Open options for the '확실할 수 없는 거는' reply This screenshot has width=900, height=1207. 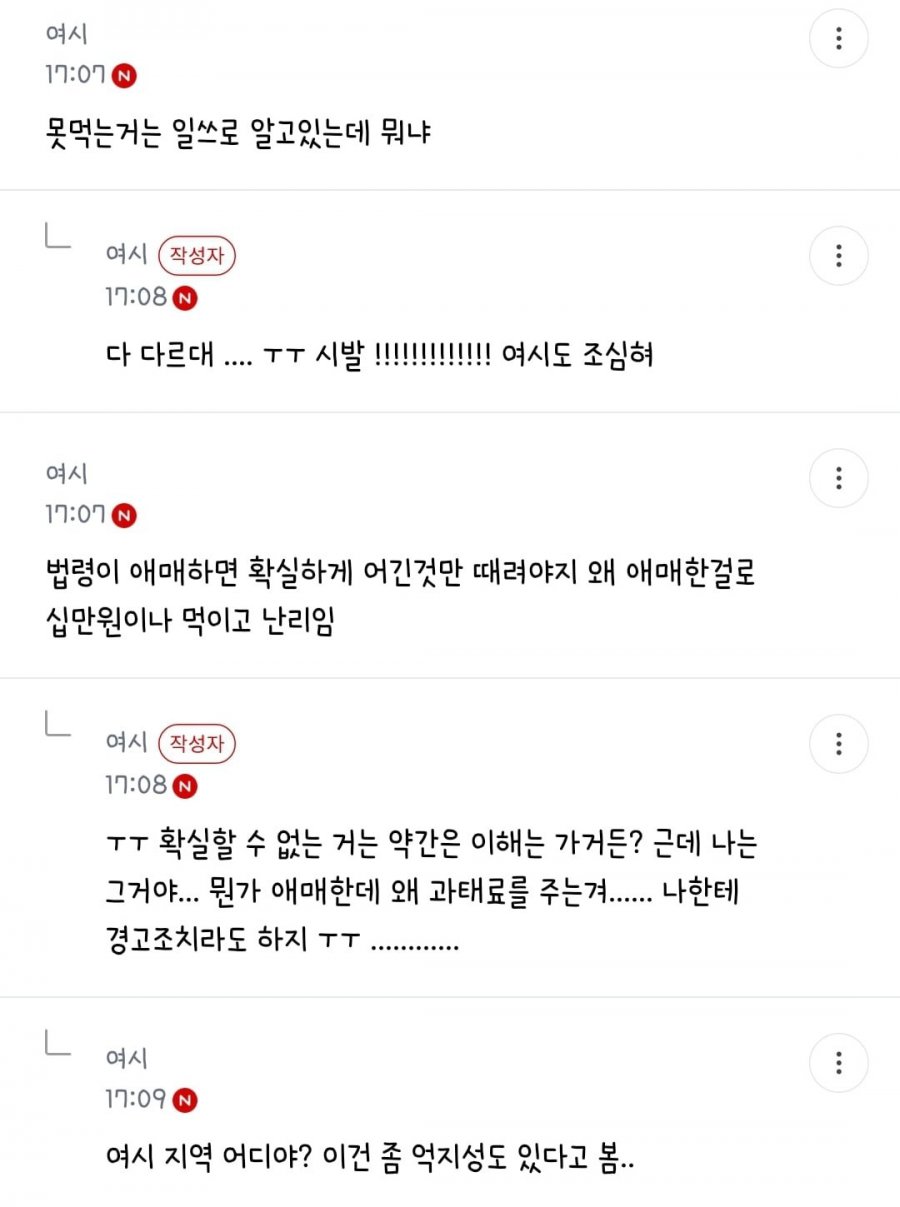pyautogui.click(x=838, y=744)
